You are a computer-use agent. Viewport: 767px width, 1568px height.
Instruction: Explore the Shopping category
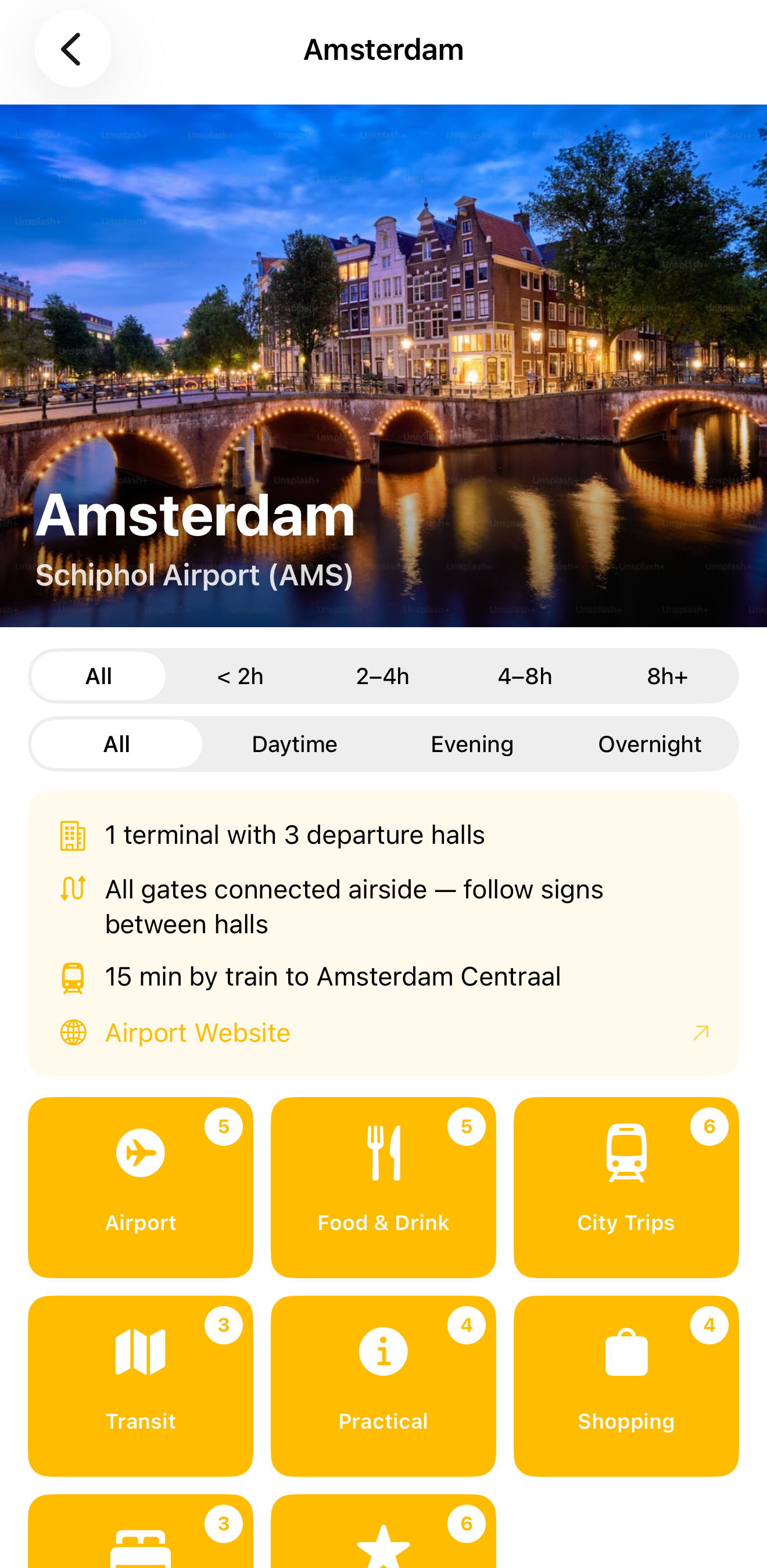click(x=626, y=1386)
